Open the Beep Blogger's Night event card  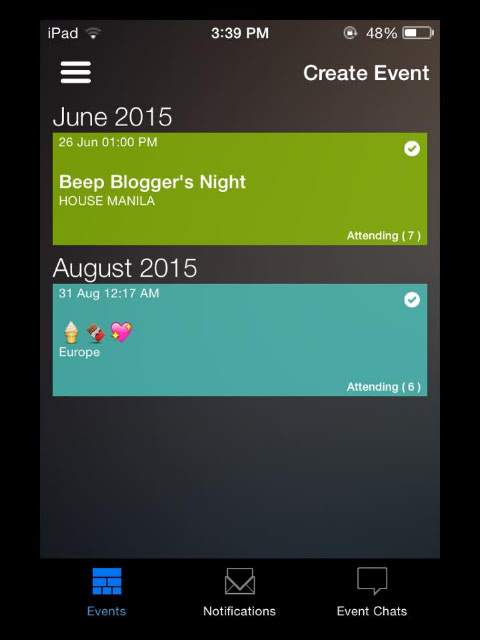point(240,189)
